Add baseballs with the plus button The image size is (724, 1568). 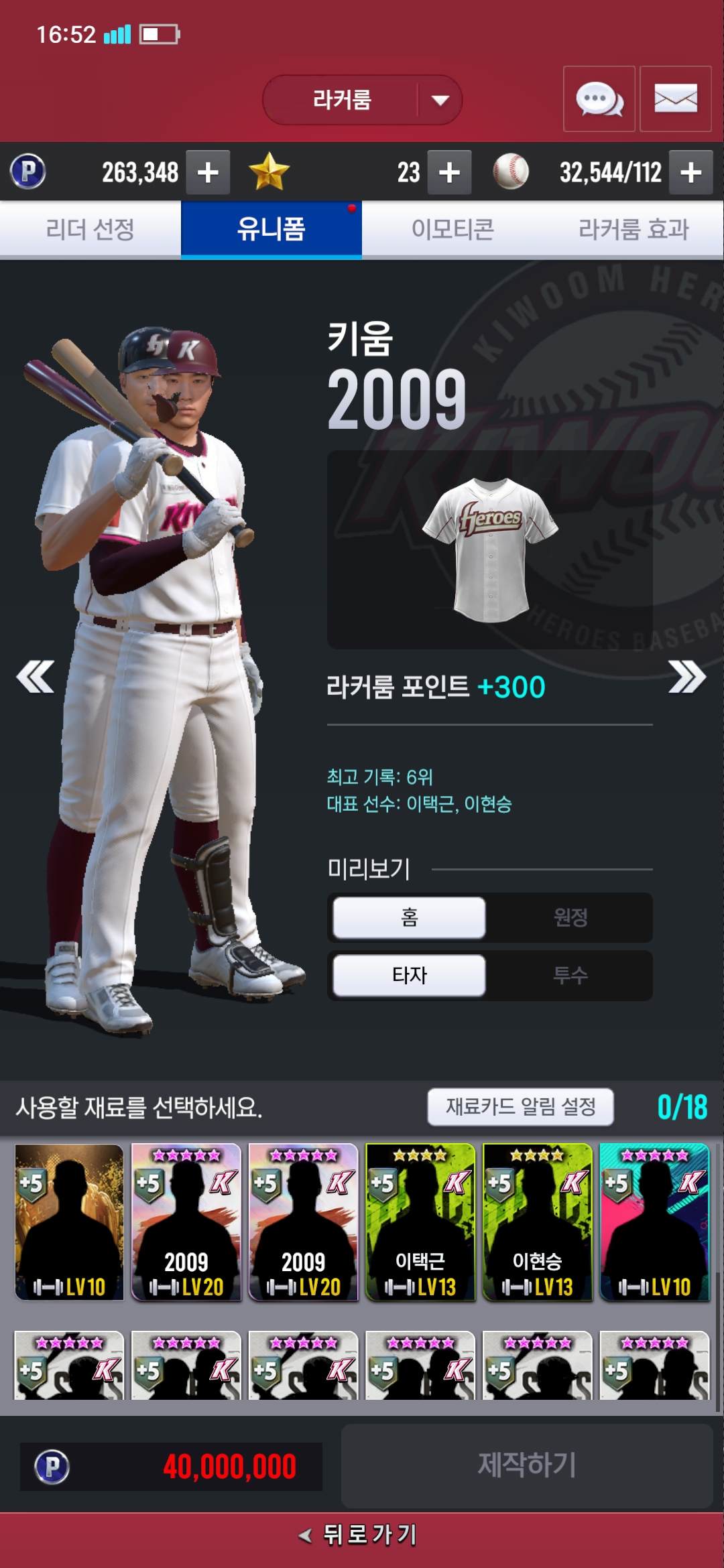690,172
